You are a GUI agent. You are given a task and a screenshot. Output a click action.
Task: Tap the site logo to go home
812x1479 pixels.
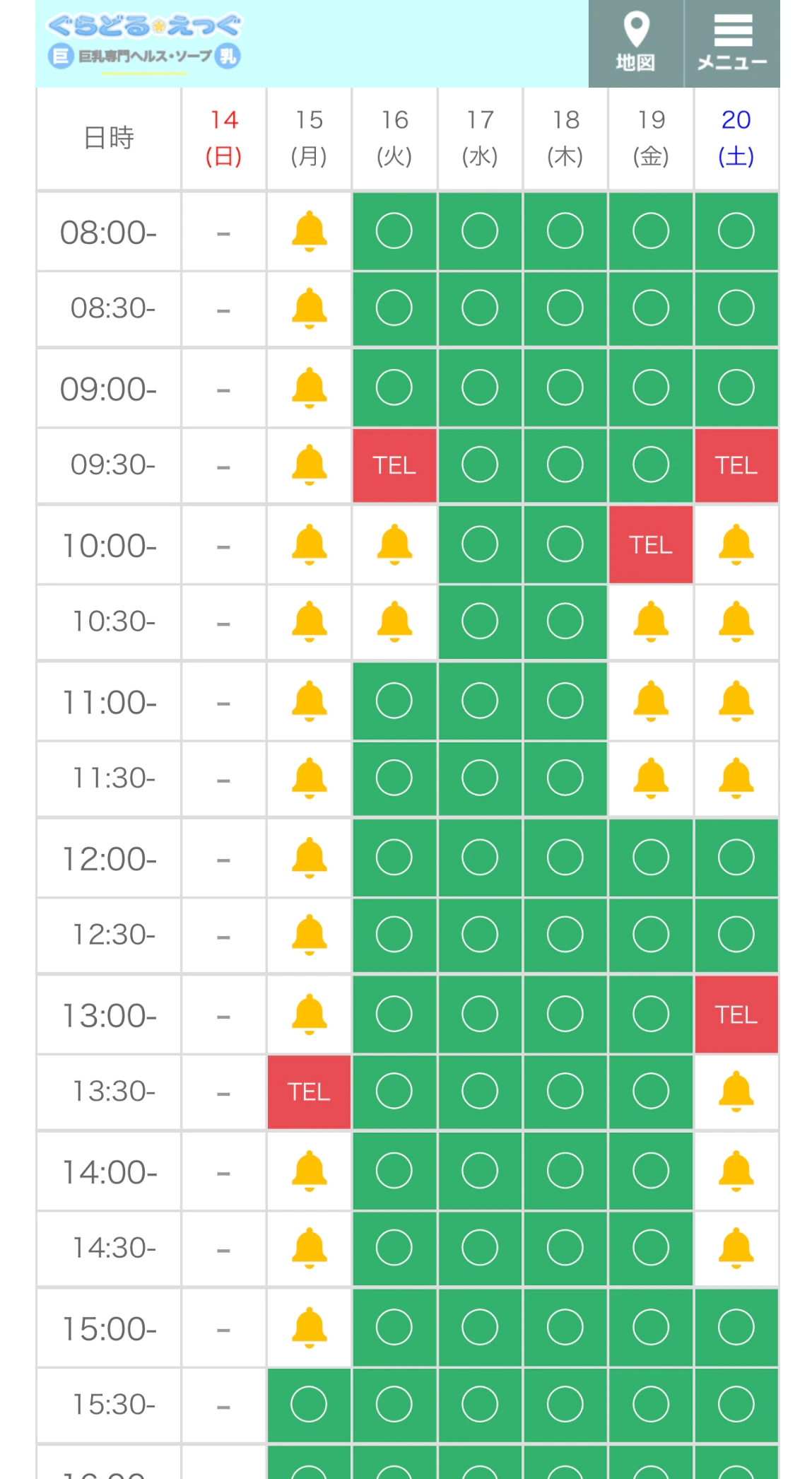tap(144, 42)
